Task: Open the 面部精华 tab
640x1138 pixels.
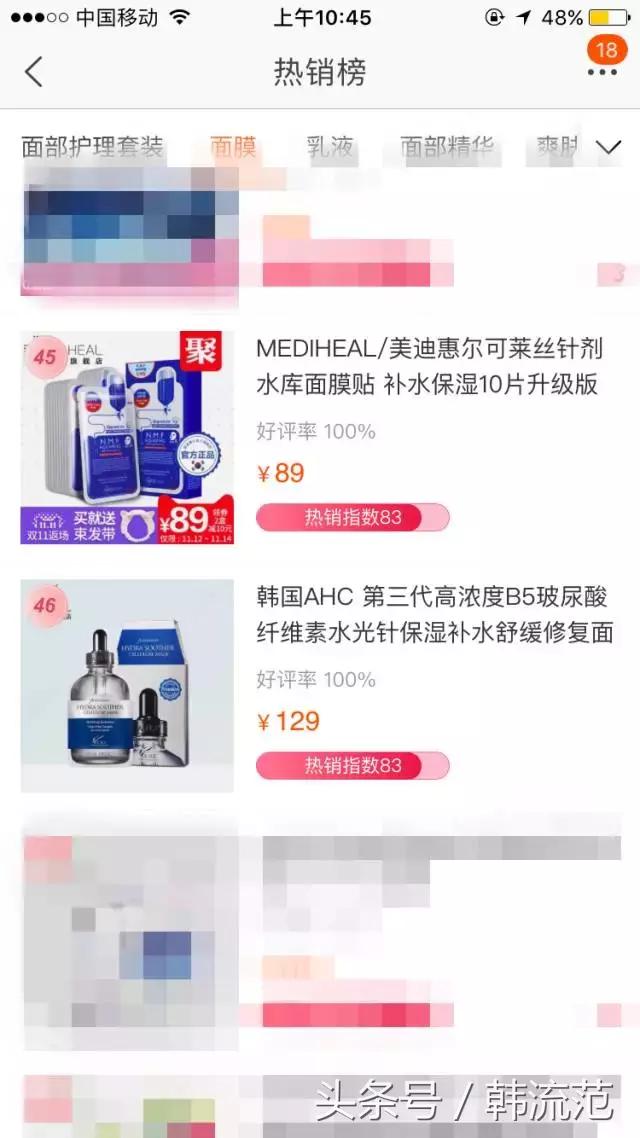Action: coord(447,147)
